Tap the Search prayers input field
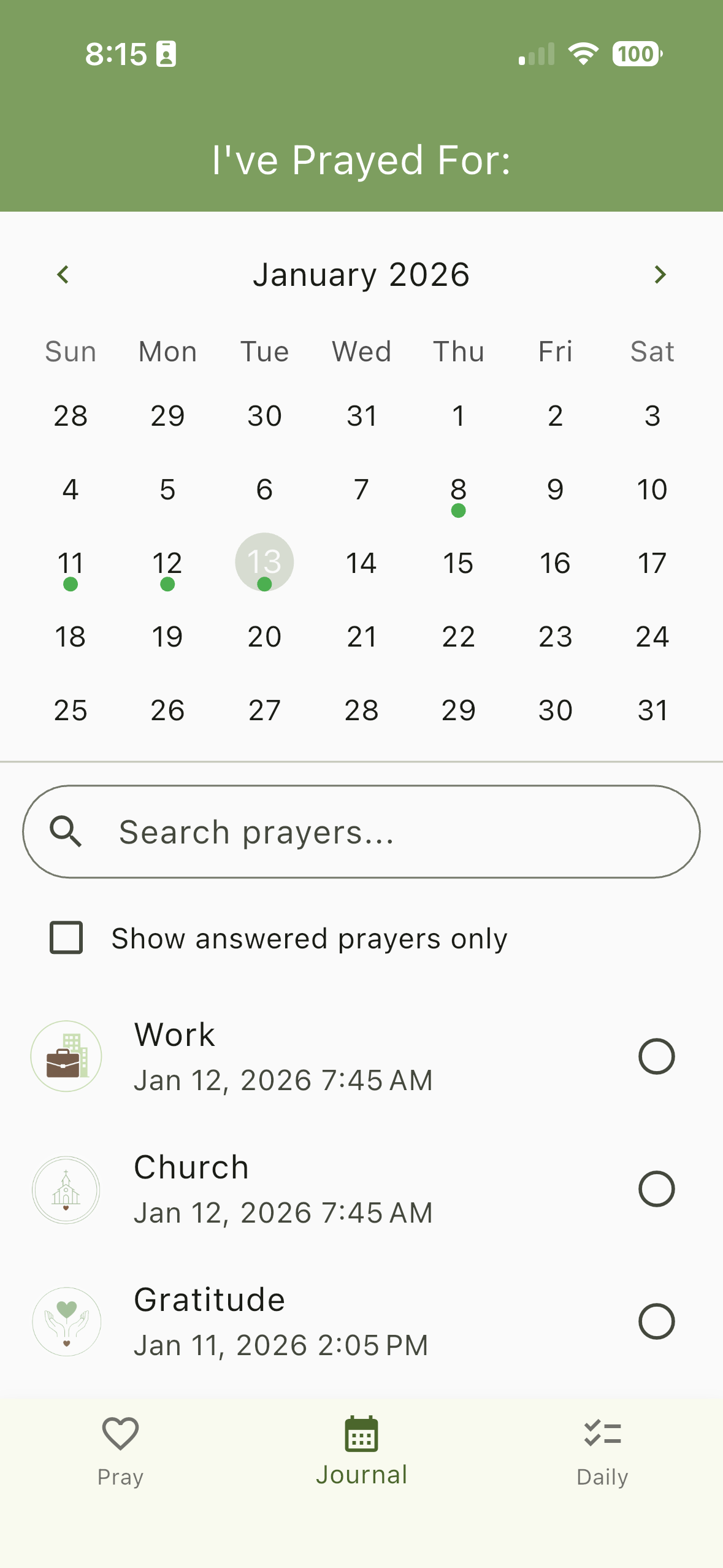The height and width of the screenshot is (1568, 723). coord(361,831)
